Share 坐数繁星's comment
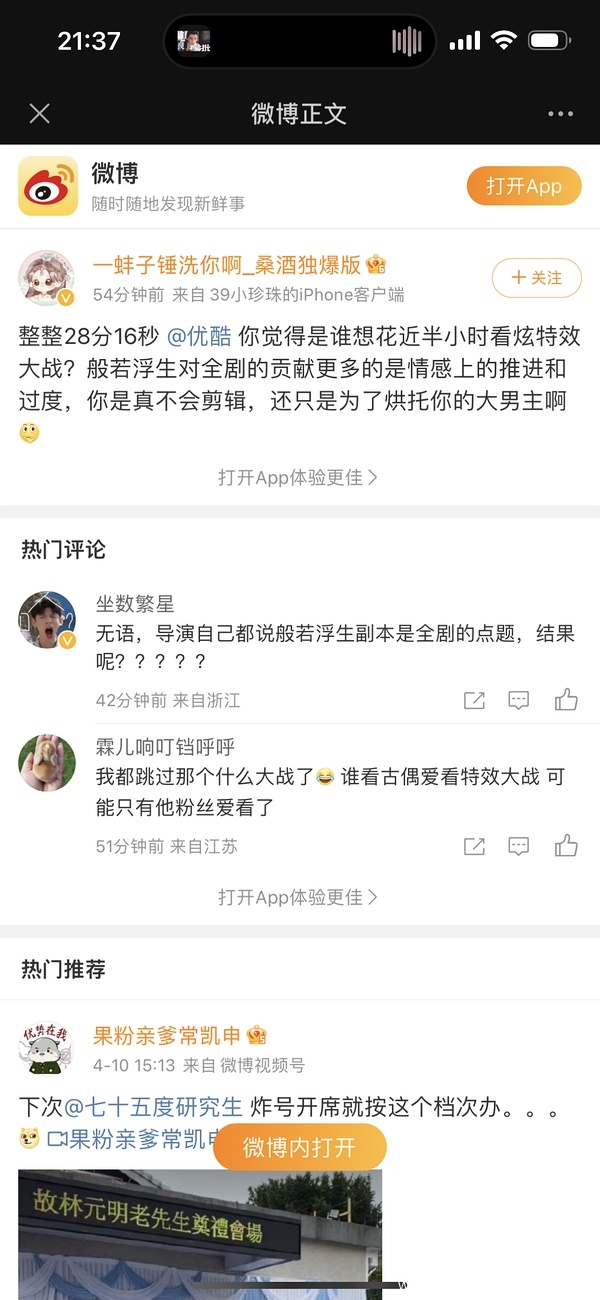 (x=474, y=700)
